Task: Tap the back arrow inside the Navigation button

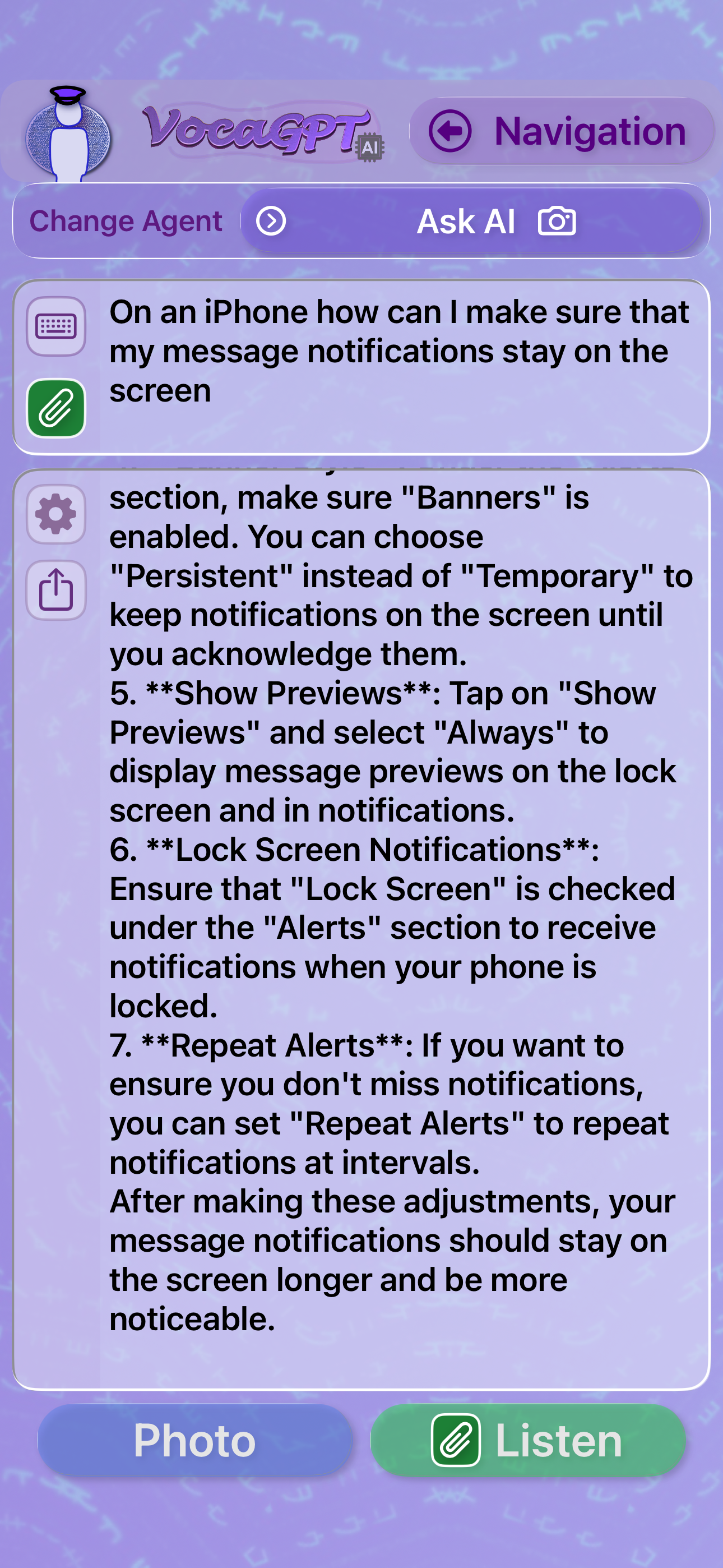Action: [x=451, y=130]
